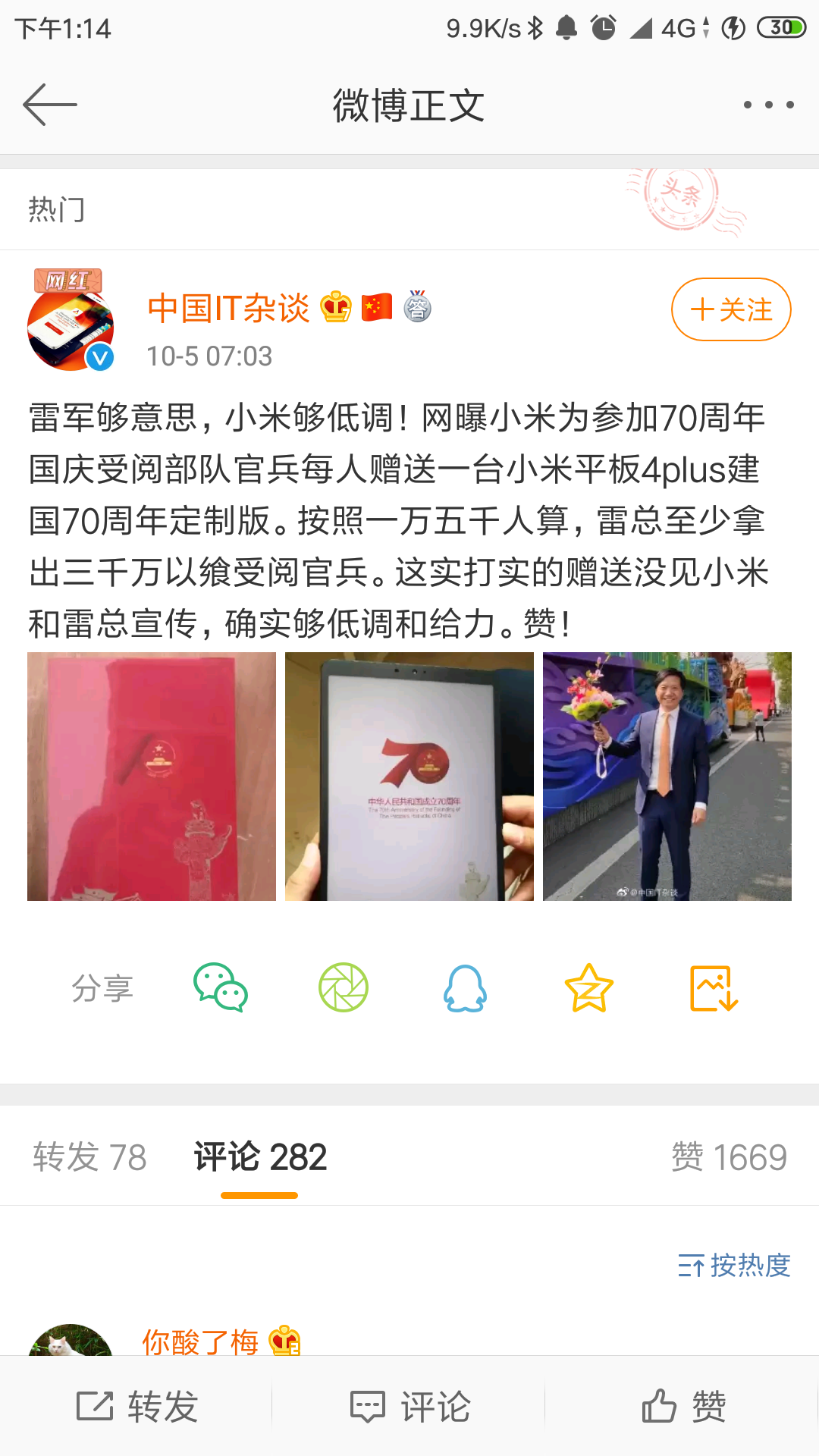
Task: Select the 评论 282 tab
Action: click(x=259, y=1157)
